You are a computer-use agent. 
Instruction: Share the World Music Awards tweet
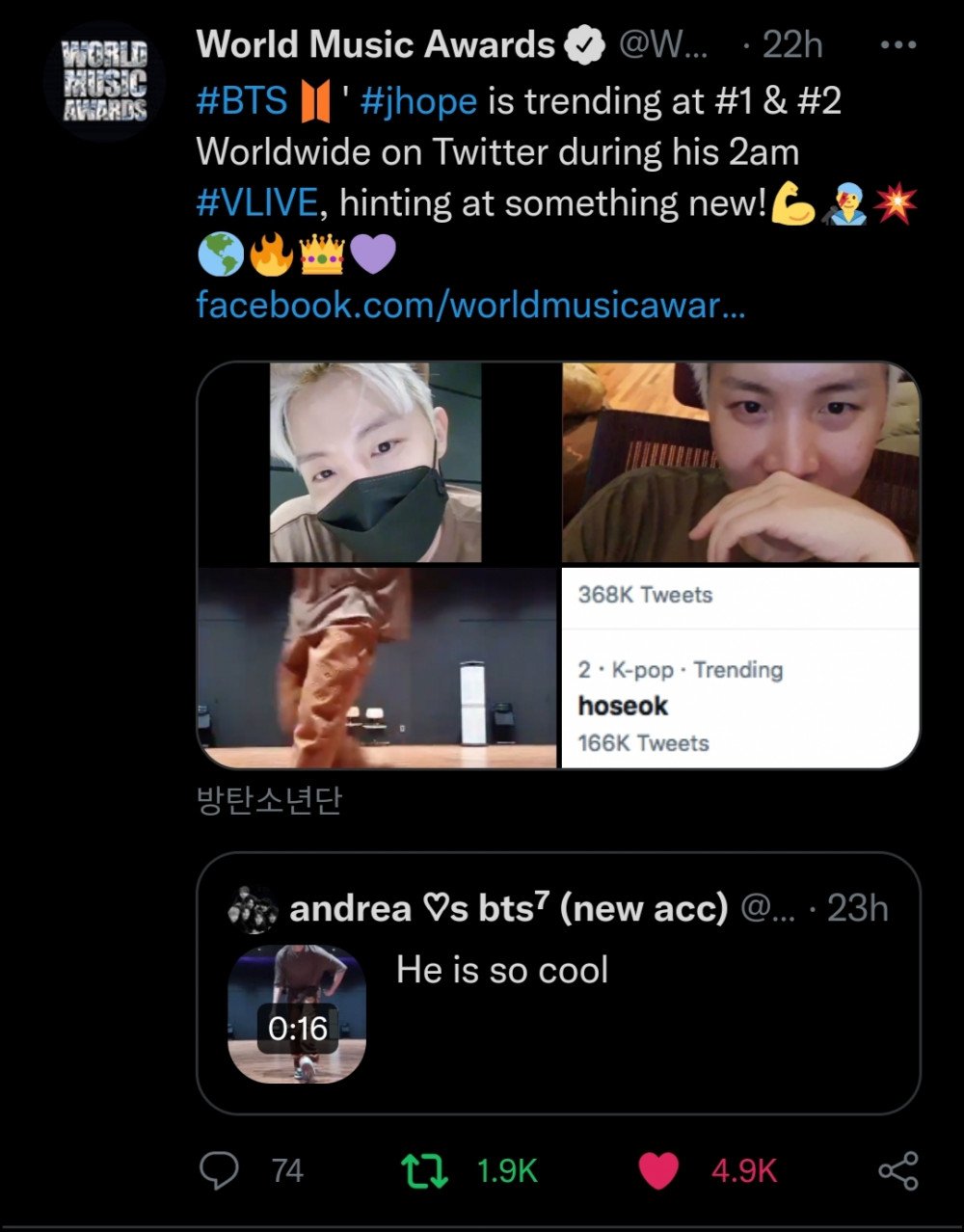(x=898, y=1170)
